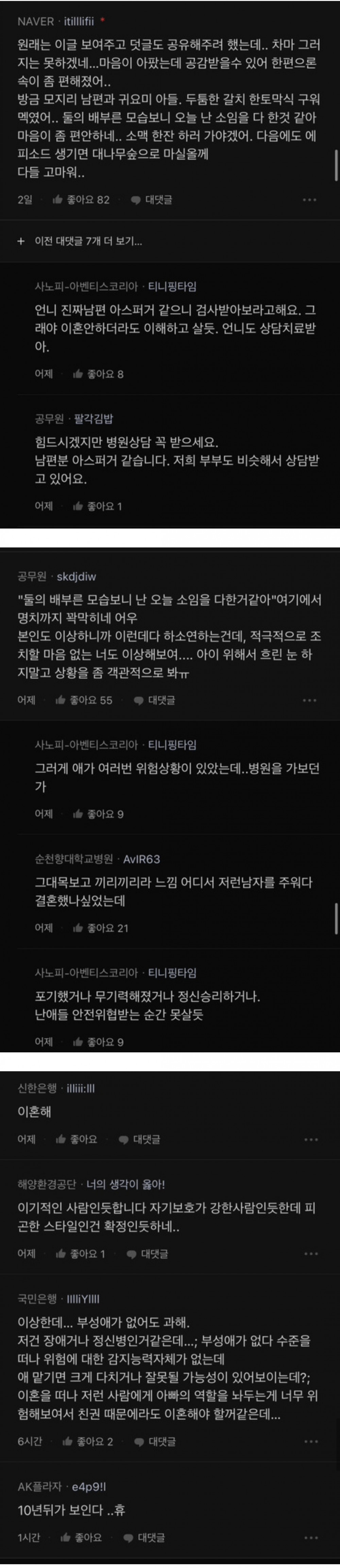Like 국민은행 user's comment posted 6시간 ago
The width and height of the screenshot is (340, 1568).
pyautogui.click(x=88, y=1441)
